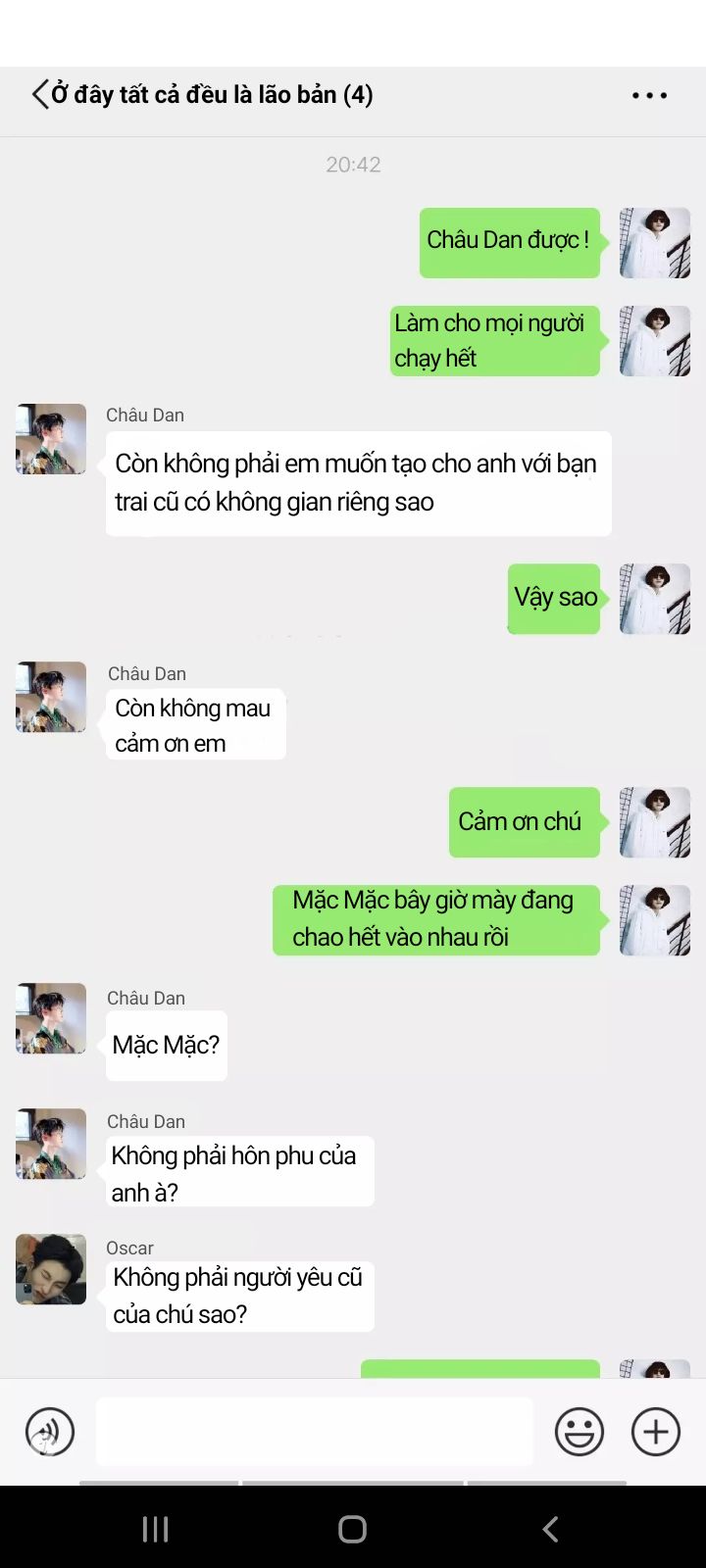Open the three-dot chat options menu
This screenshot has height=1568, width=706.
click(x=649, y=95)
